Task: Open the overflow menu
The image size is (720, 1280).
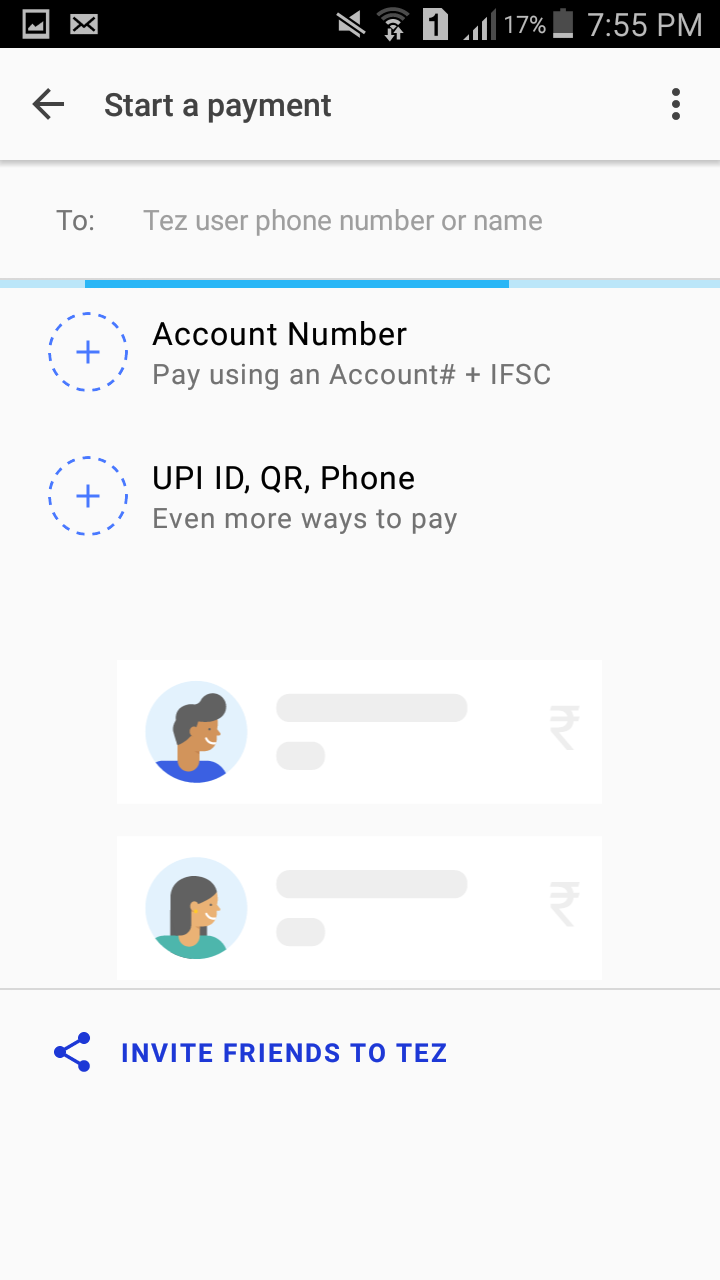Action: tap(676, 105)
